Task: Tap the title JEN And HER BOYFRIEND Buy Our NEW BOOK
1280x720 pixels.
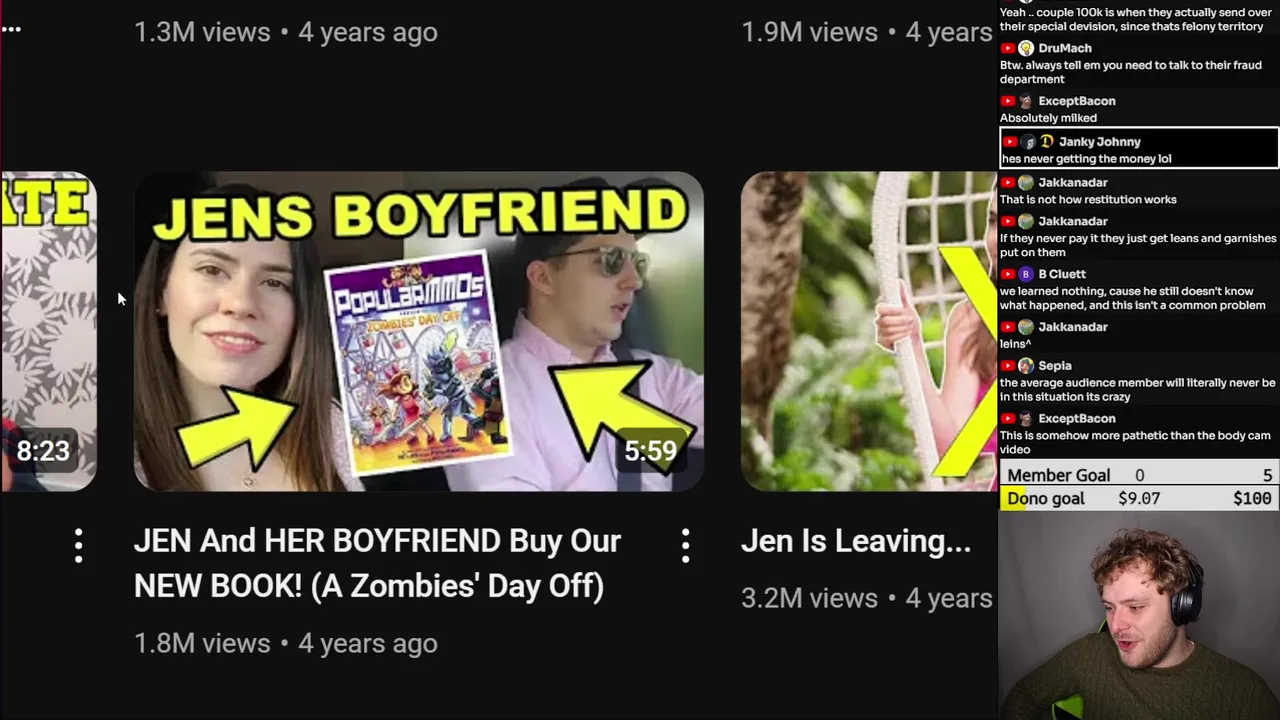Action: click(x=377, y=563)
